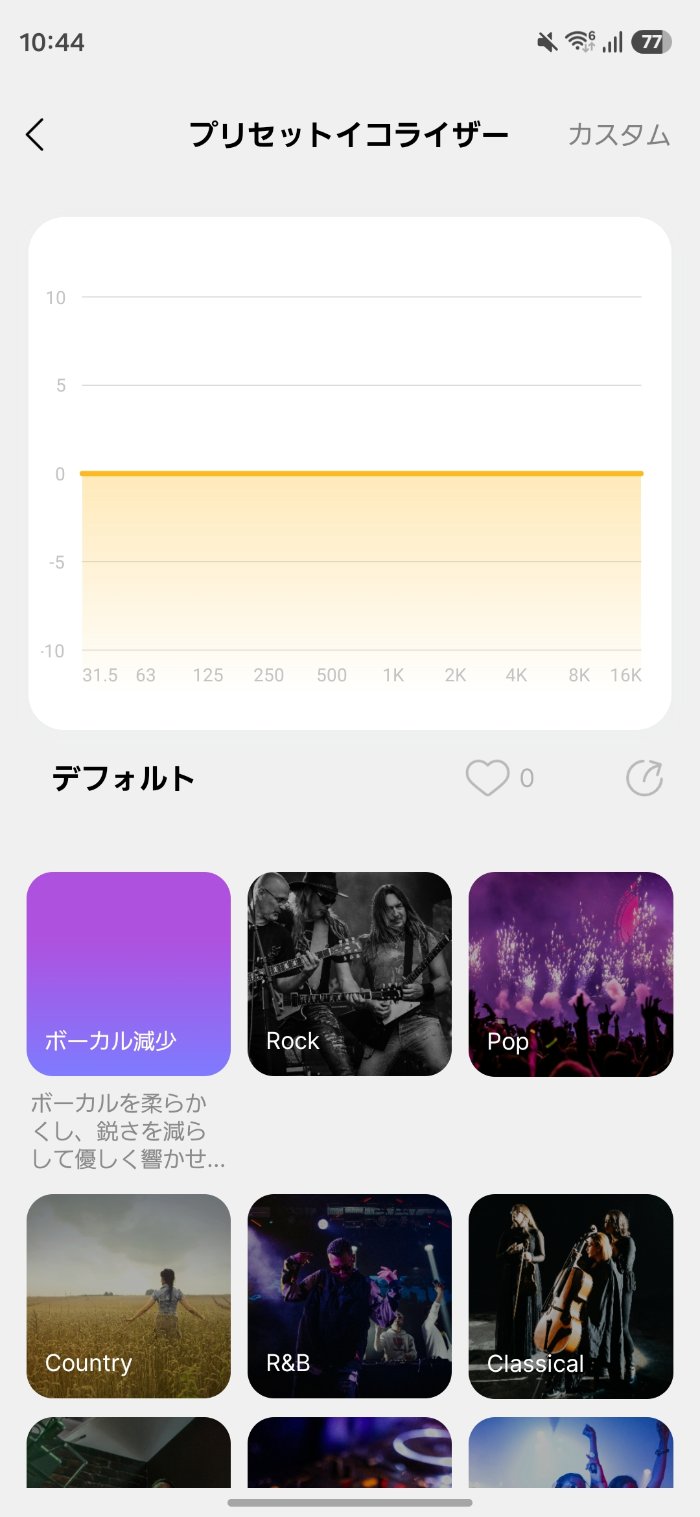Screen dimensions: 700x1517
Task: Pick the Country preset card
Action: 129,1295
